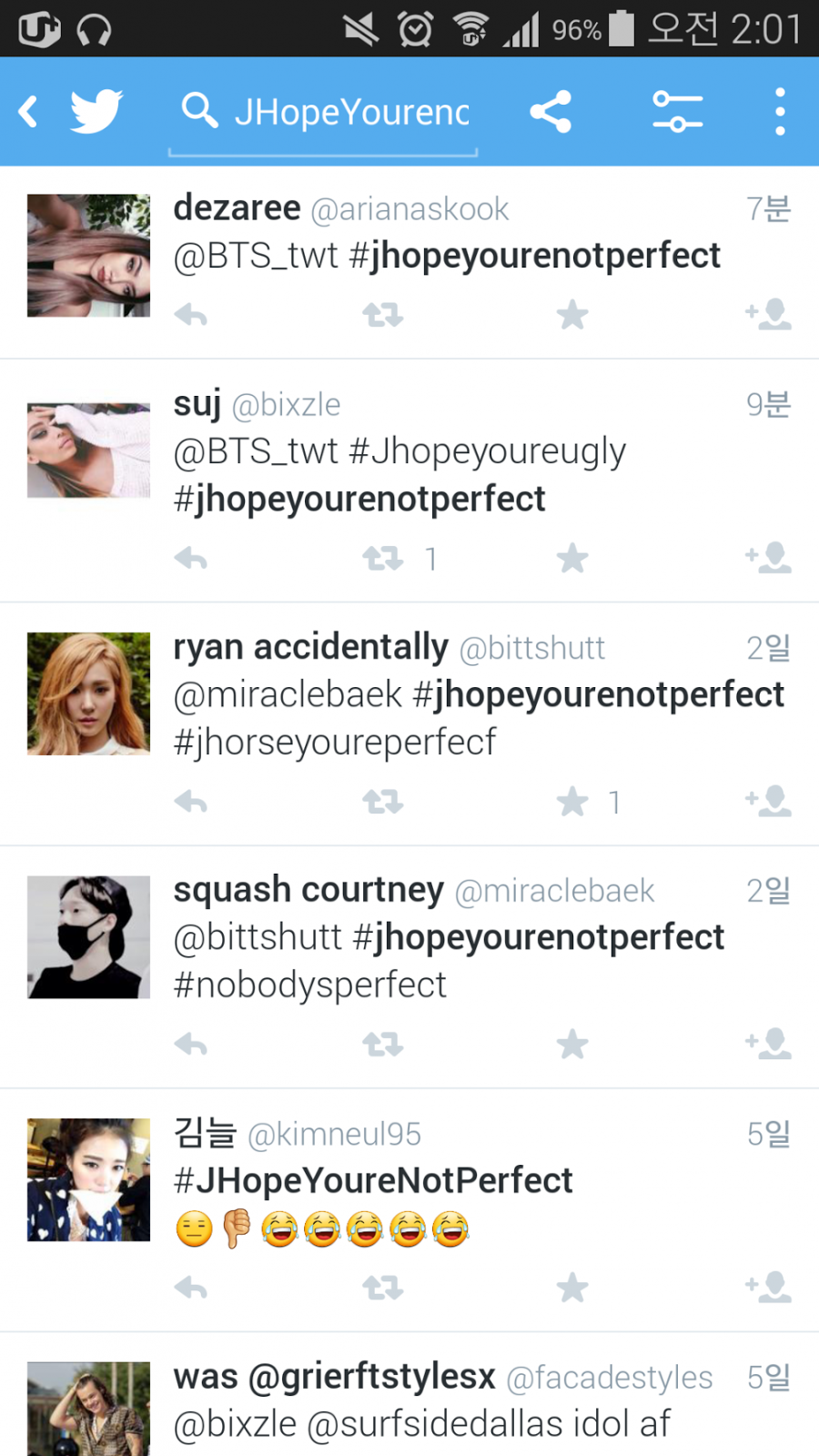
Task: Tap the JHopeYourenc search field
Action: pyautogui.click(x=350, y=112)
